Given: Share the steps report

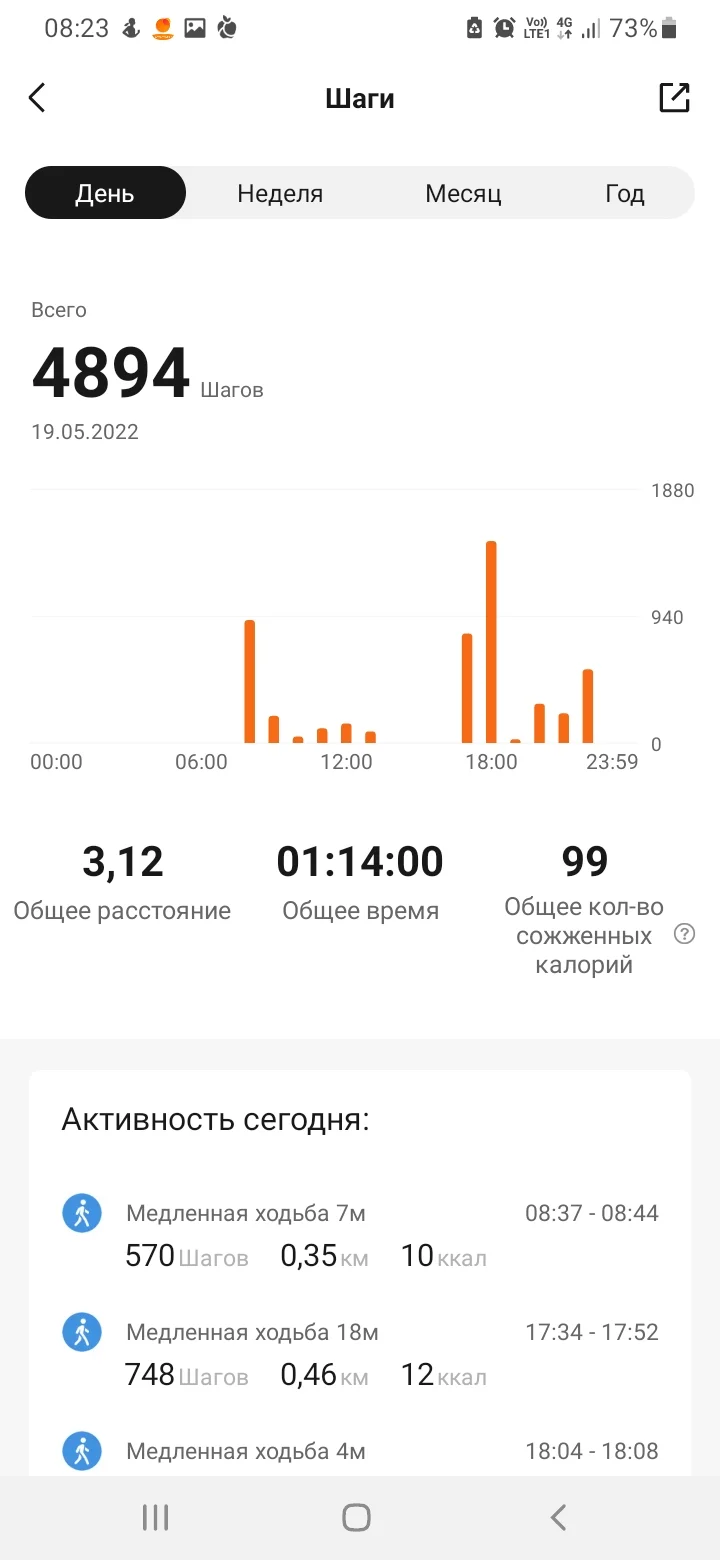Looking at the screenshot, I should click(675, 98).
